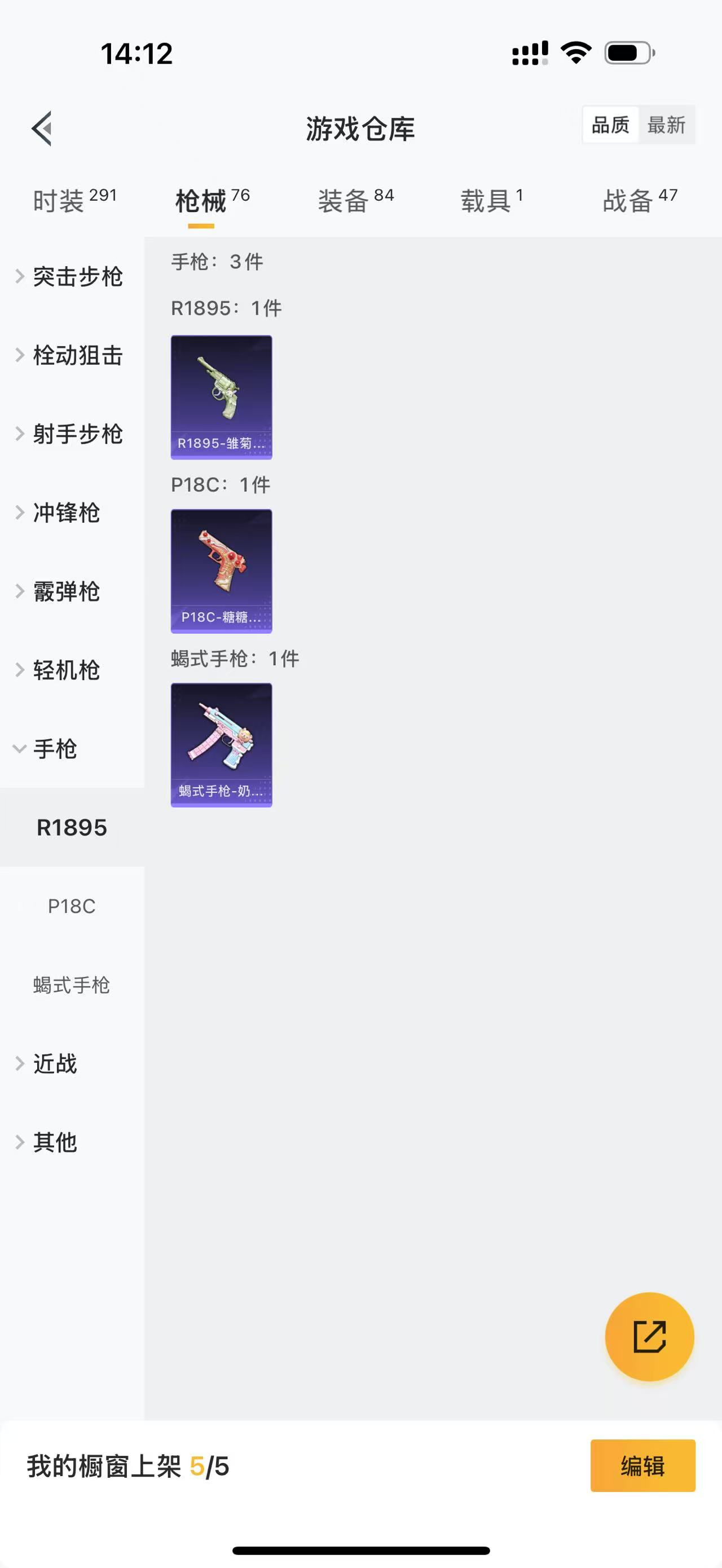722x1568 pixels.
Task: Open the R1895 category in sidebar
Action: tap(72, 827)
